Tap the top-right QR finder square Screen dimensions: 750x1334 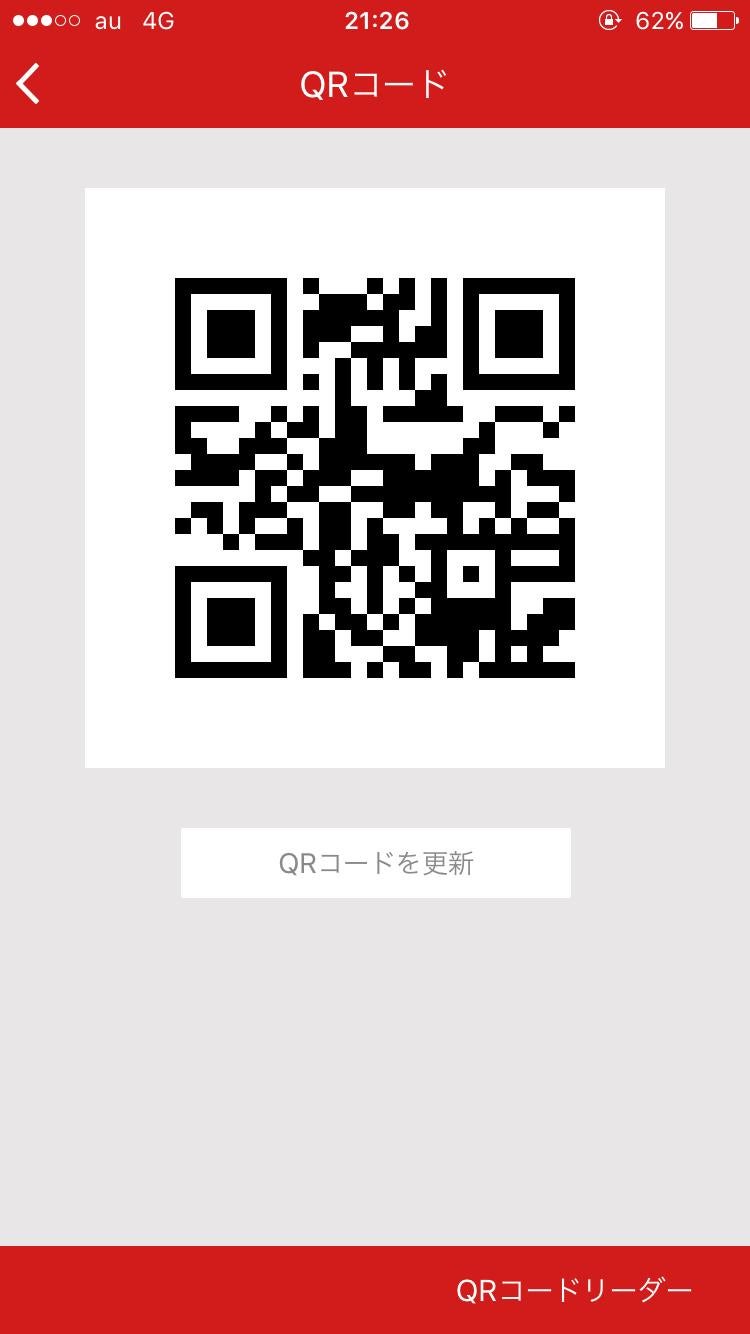[x=521, y=333]
